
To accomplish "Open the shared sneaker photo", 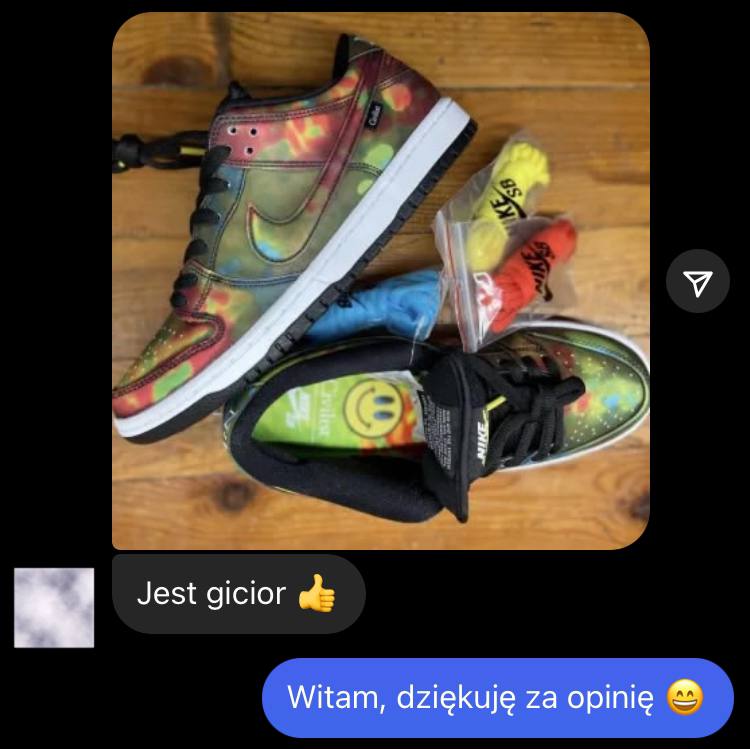I will 380,281.
